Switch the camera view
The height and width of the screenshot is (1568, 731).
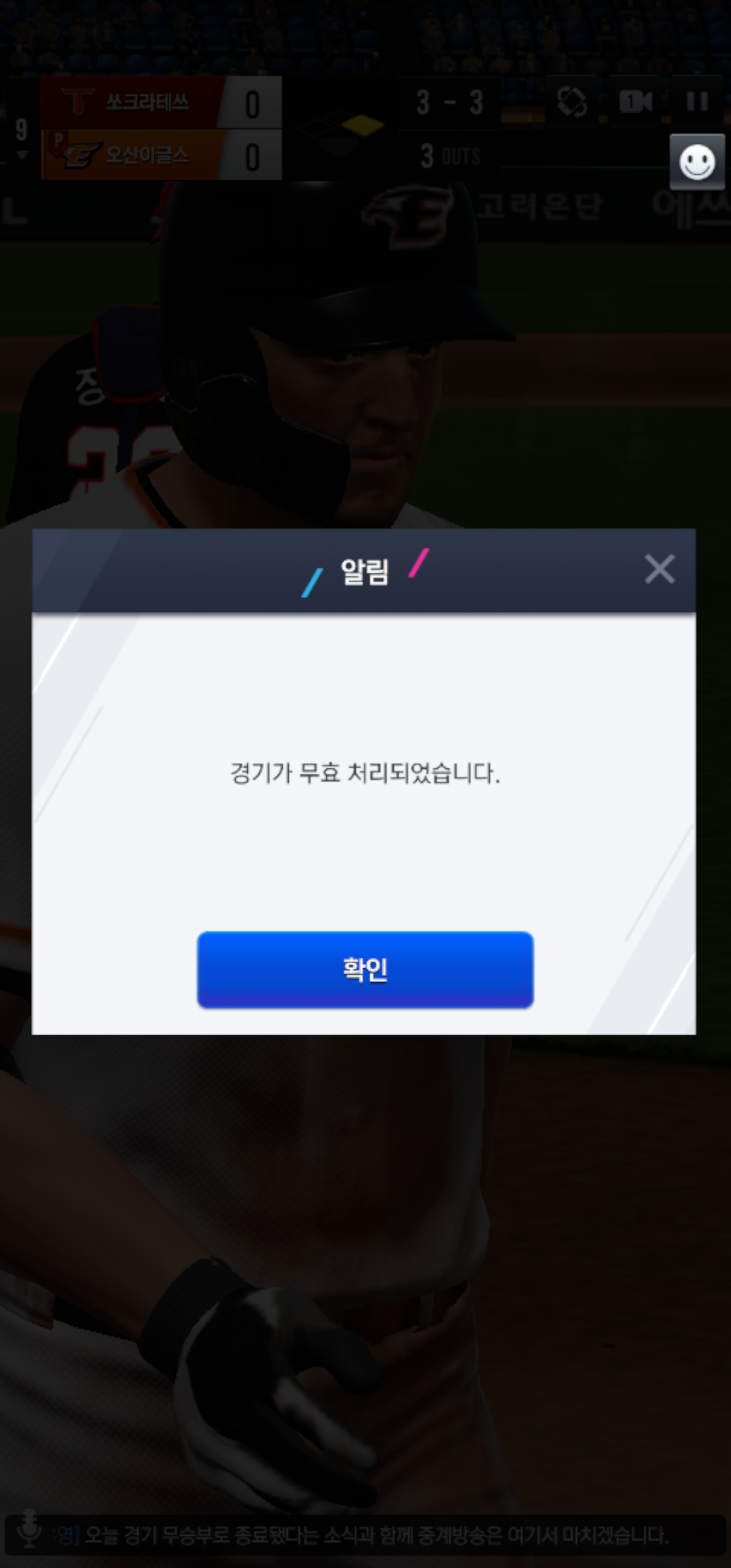pyautogui.click(x=636, y=101)
